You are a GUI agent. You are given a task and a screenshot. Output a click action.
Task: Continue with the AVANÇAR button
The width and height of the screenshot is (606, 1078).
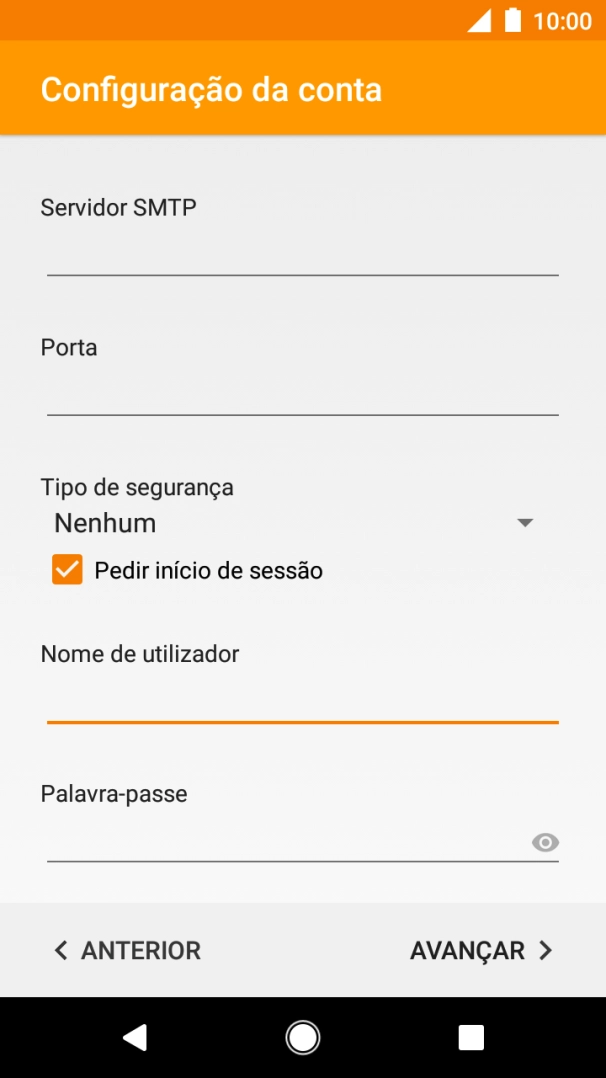point(480,950)
